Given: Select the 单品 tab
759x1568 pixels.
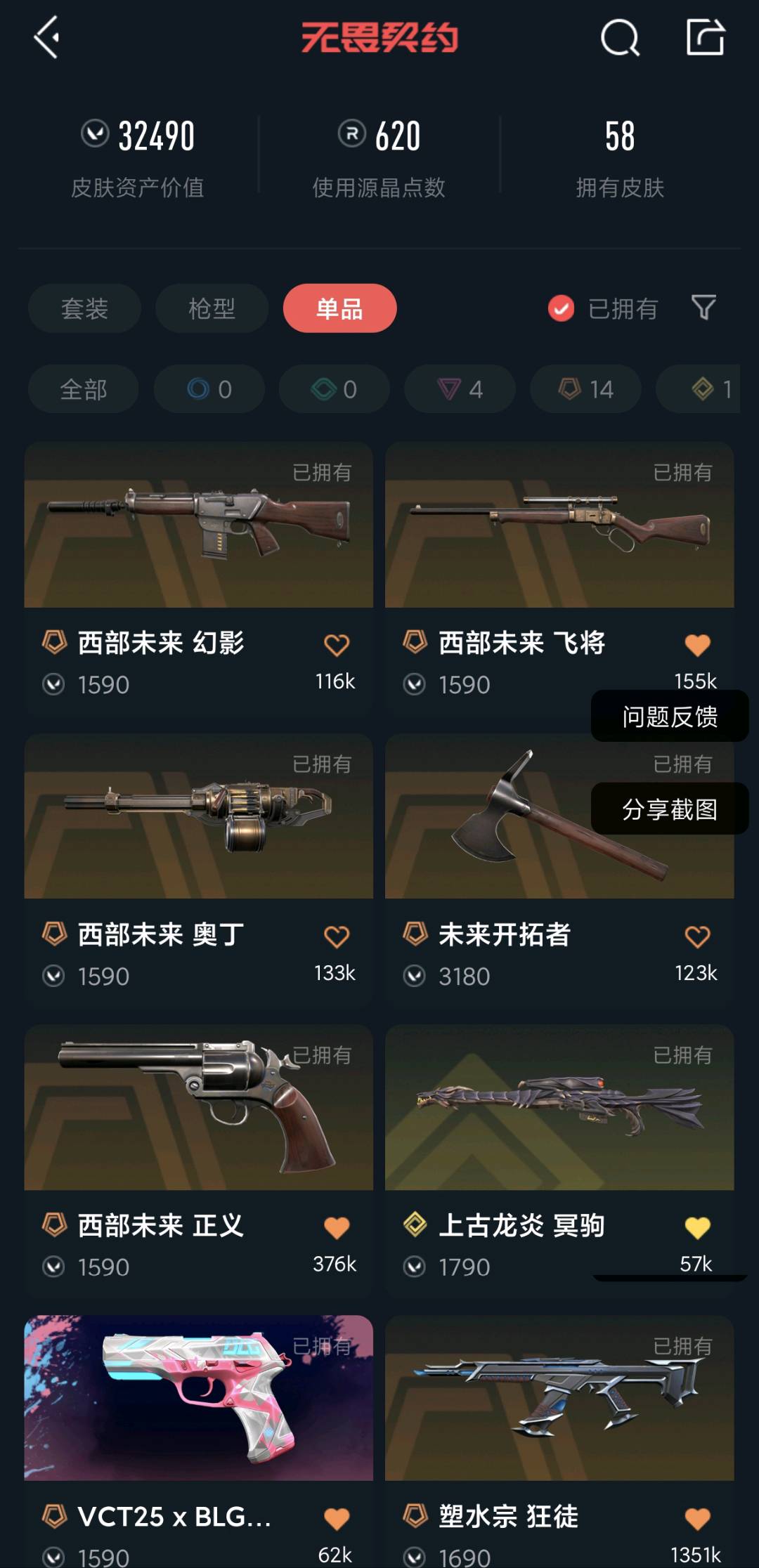Looking at the screenshot, I should pyautogui.click(x=339, y=308).
